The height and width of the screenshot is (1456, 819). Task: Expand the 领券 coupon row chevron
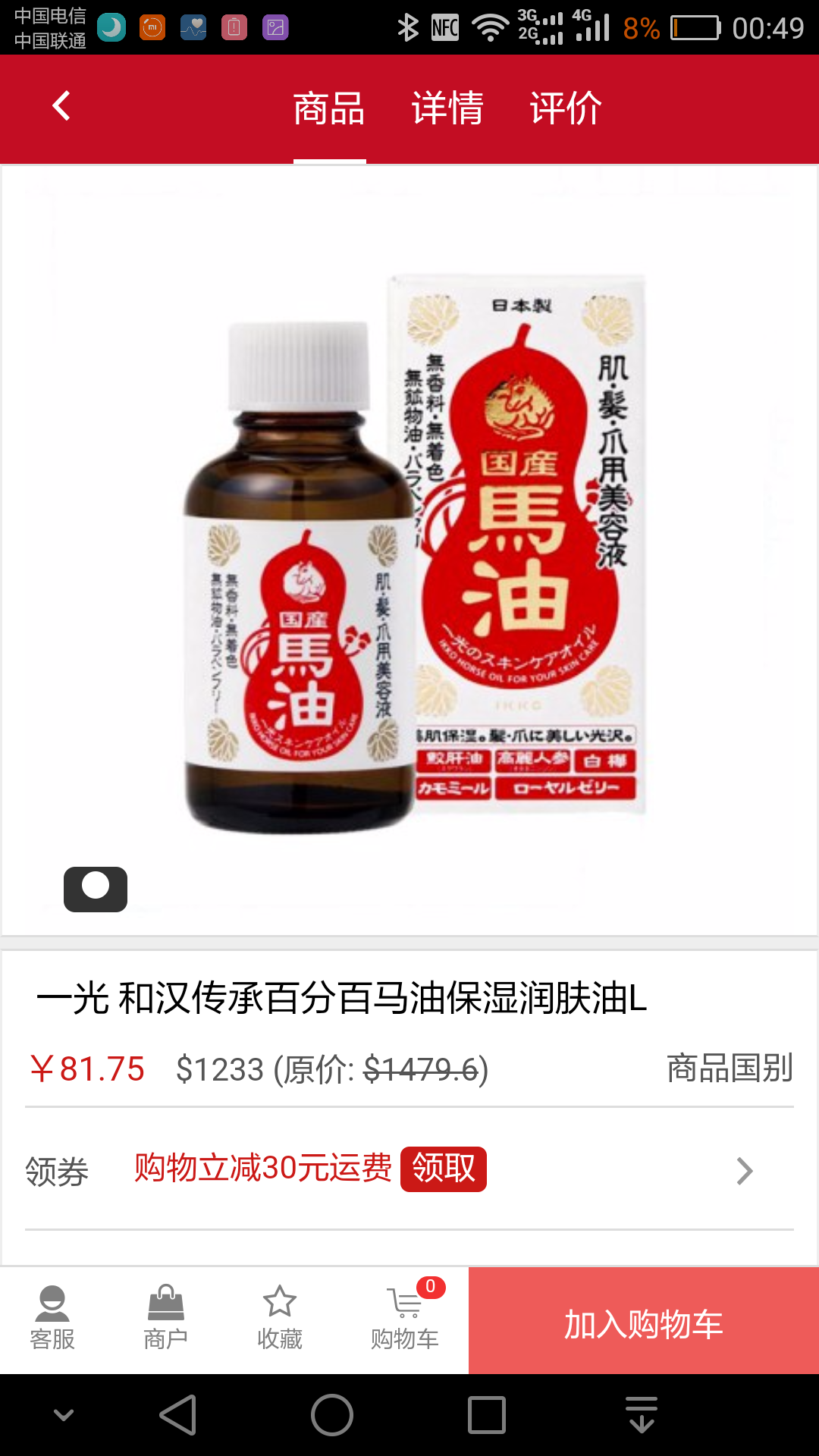point(745,1171)
